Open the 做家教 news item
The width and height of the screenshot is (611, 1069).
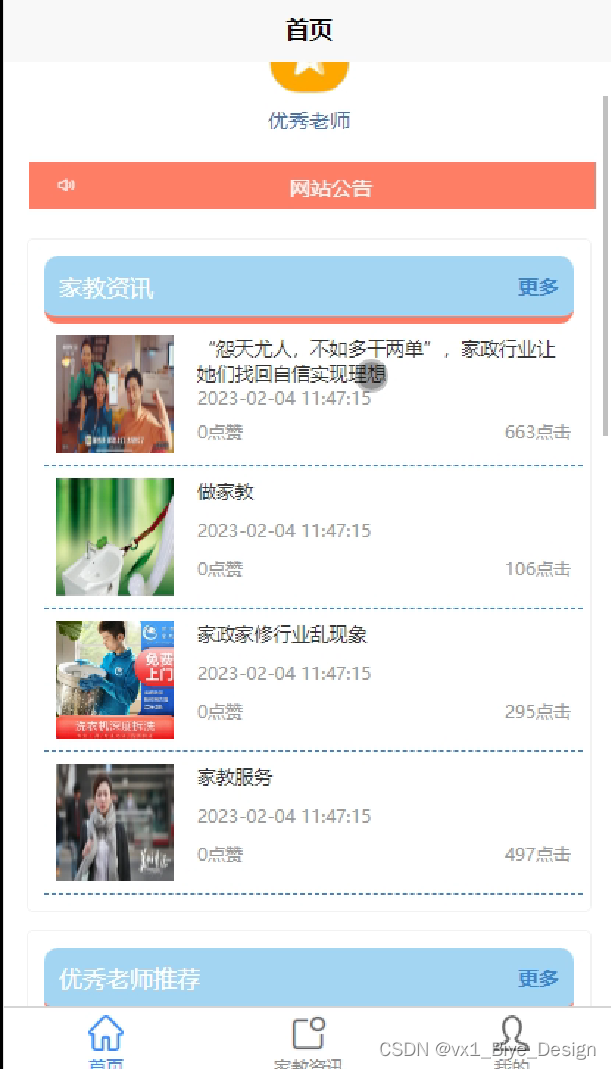coord(313,537)
